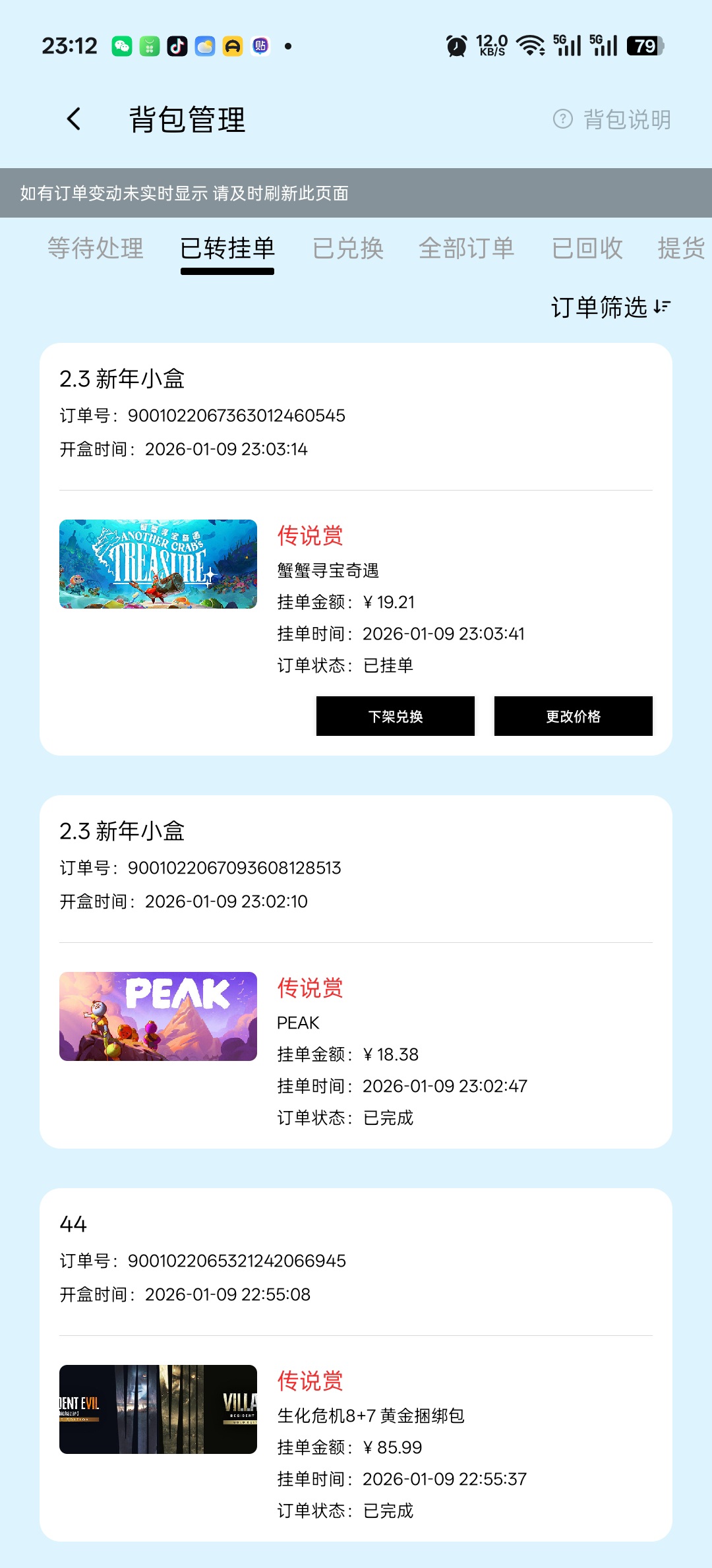Switch to 已回收 tab

pos(587,249)
